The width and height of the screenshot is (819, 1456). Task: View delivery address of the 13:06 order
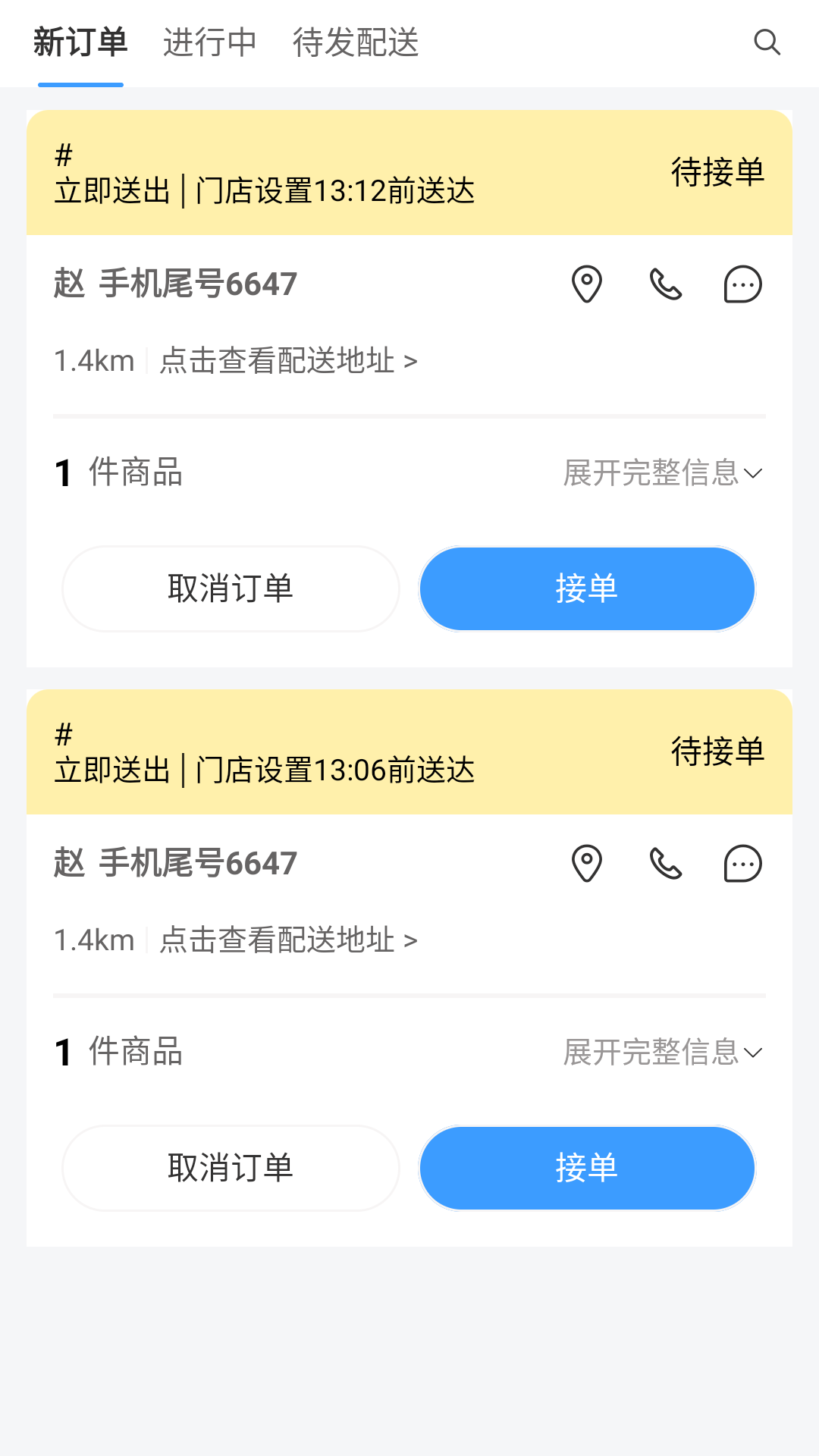tap(288, 940)
